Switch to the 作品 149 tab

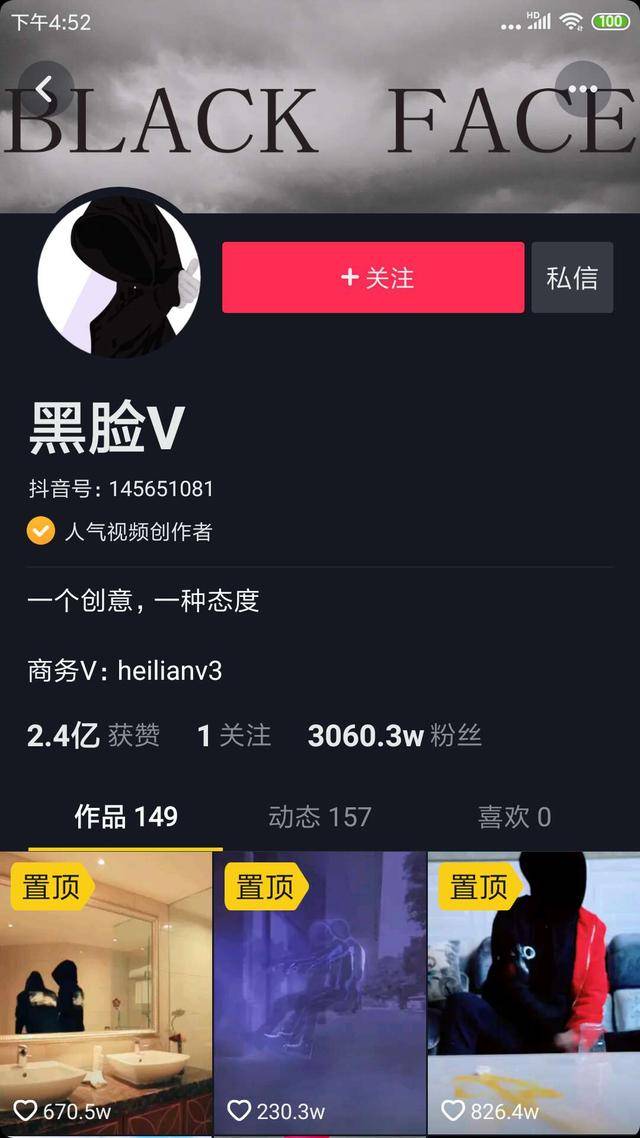126,817
